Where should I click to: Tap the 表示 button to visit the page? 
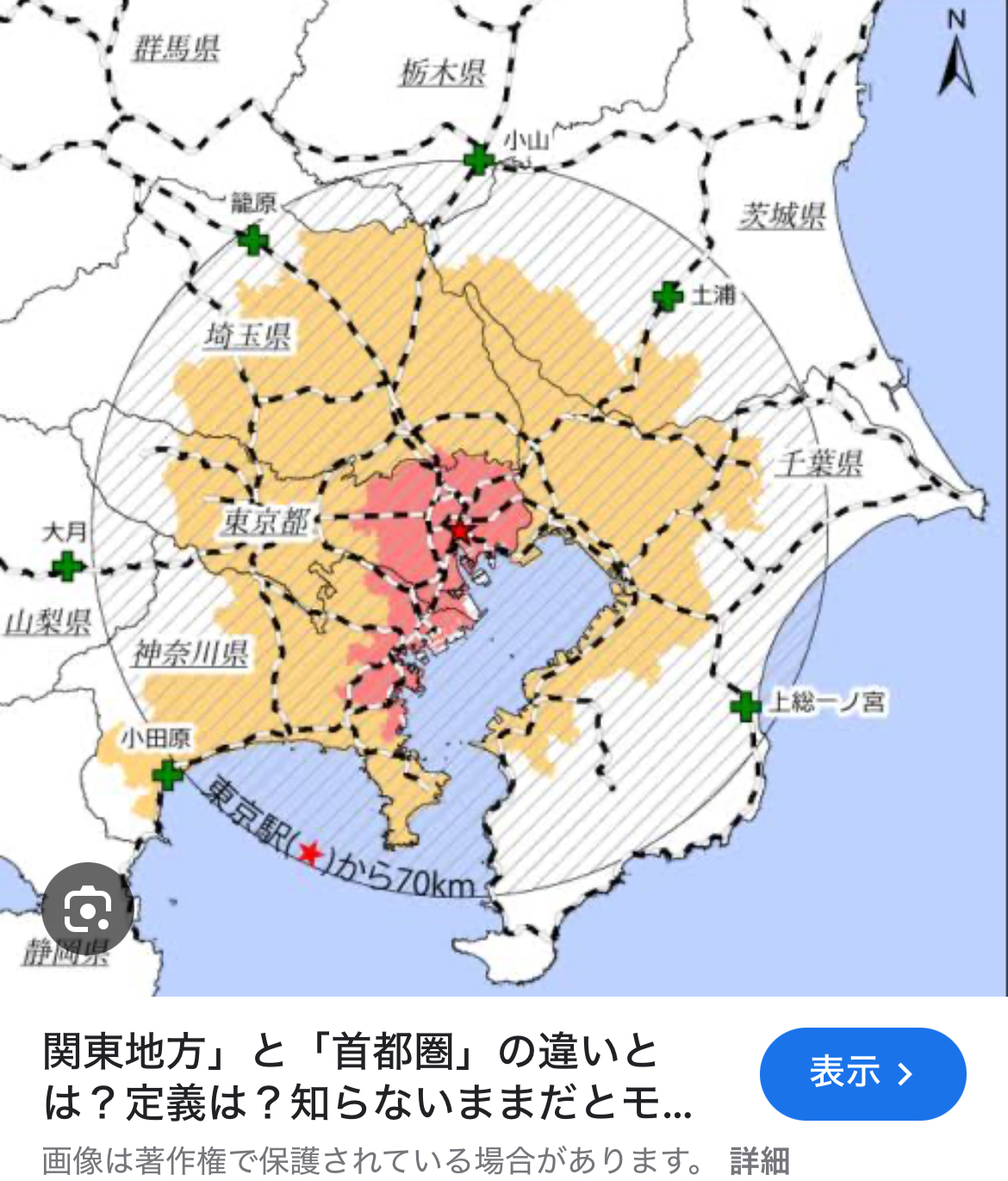tap(862, 1073)
